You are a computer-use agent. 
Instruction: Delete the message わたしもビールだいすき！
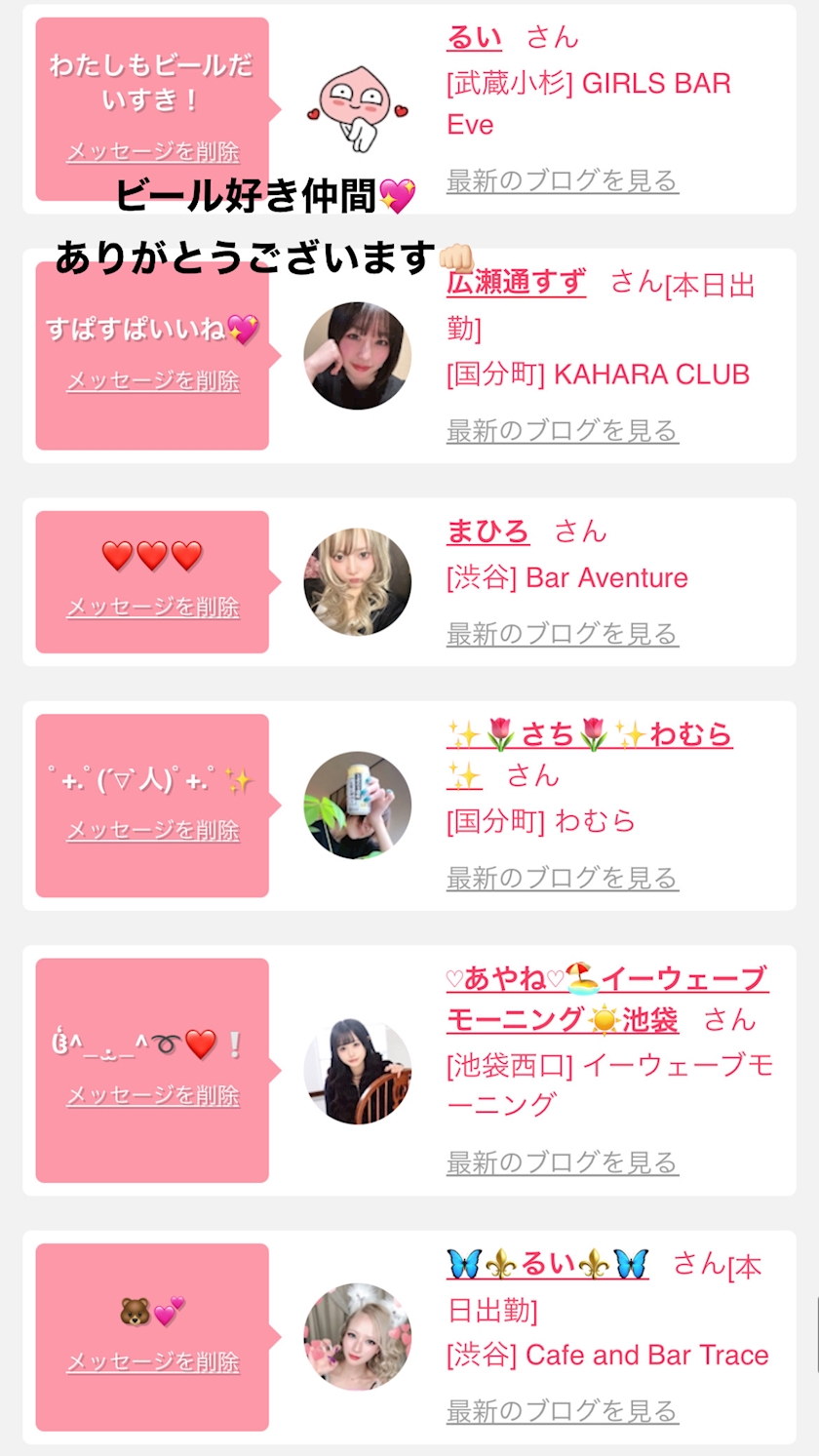pos(153,152)
